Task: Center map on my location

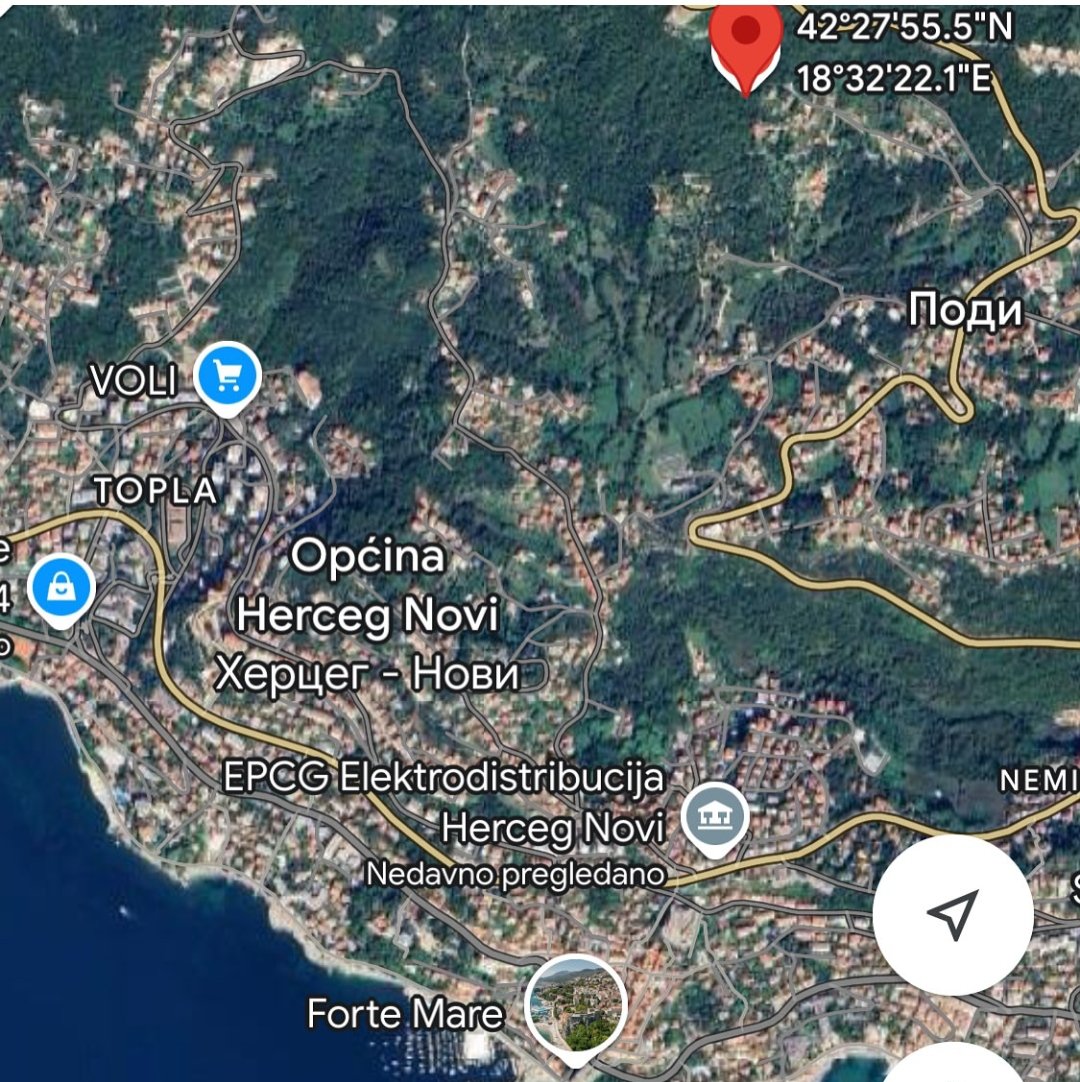Action: pyautogui.click(x=951, y=914)
